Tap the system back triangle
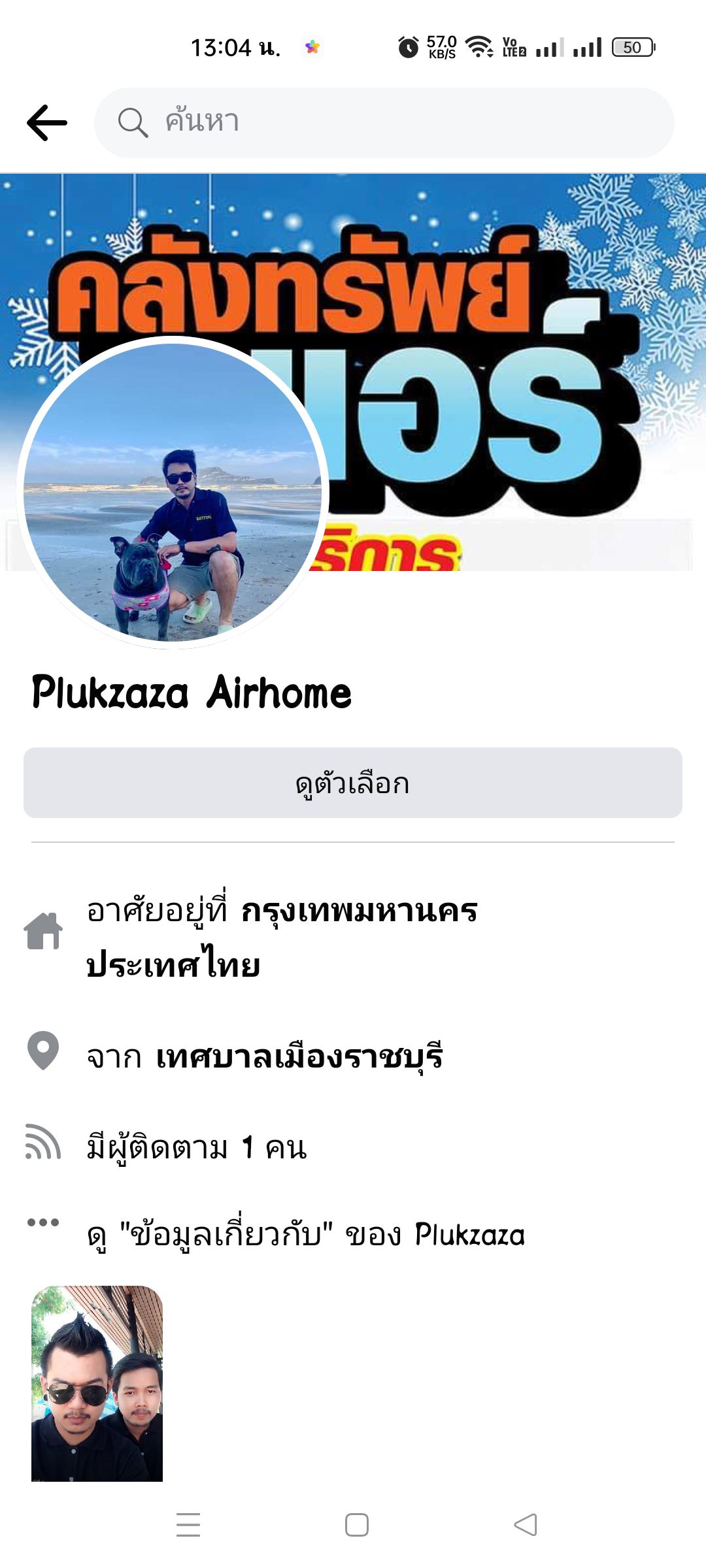This screenshot has height=1568, width=706. [x=526, y=1525]
